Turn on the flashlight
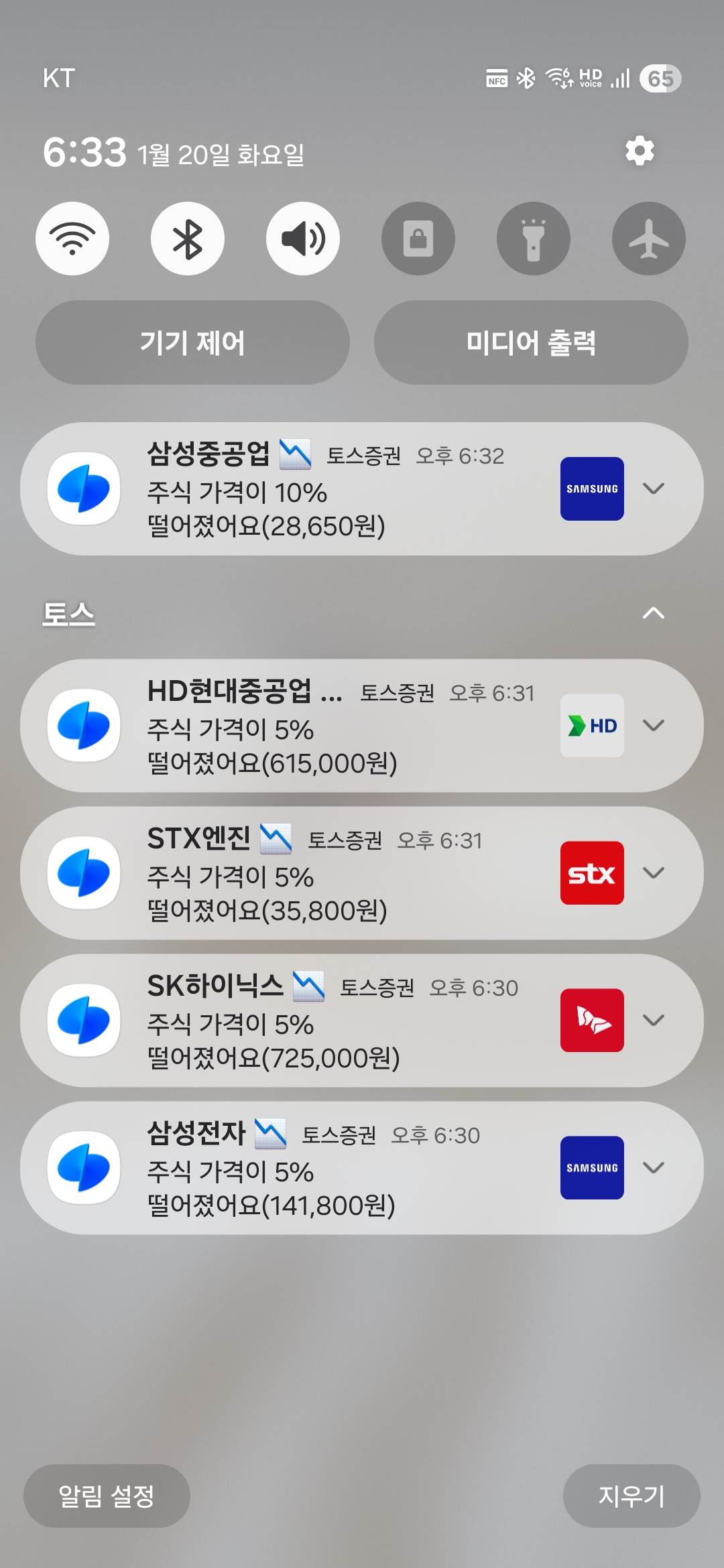This screenshot has width=724, height=1568. [x=534, y=239]
